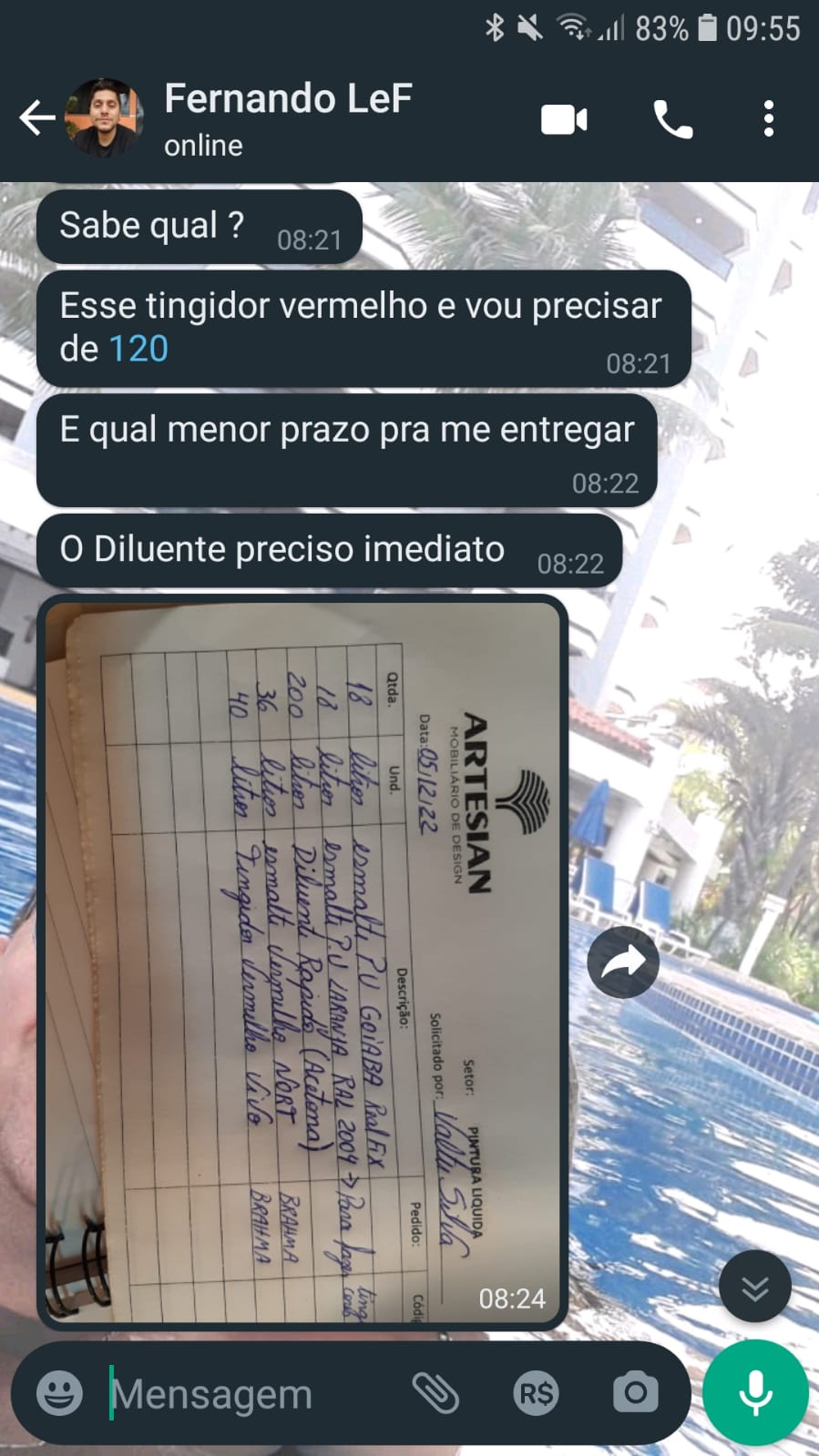Go back to the chat list

[36, 118]
